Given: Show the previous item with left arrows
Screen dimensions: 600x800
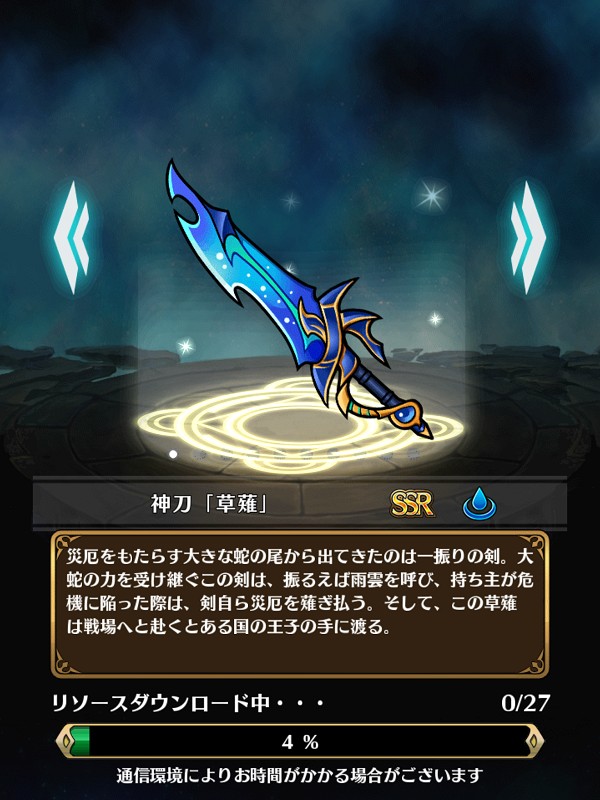Looking at the screenshot, I should tap(72, 237).
